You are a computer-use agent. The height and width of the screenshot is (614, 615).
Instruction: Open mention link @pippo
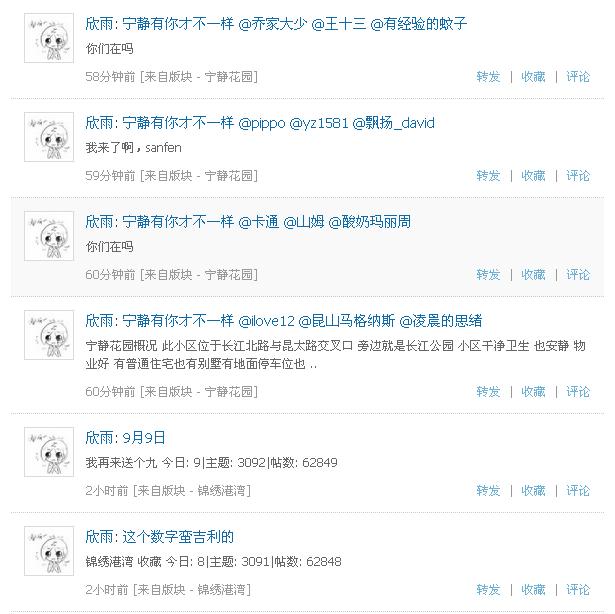[261, 123]
